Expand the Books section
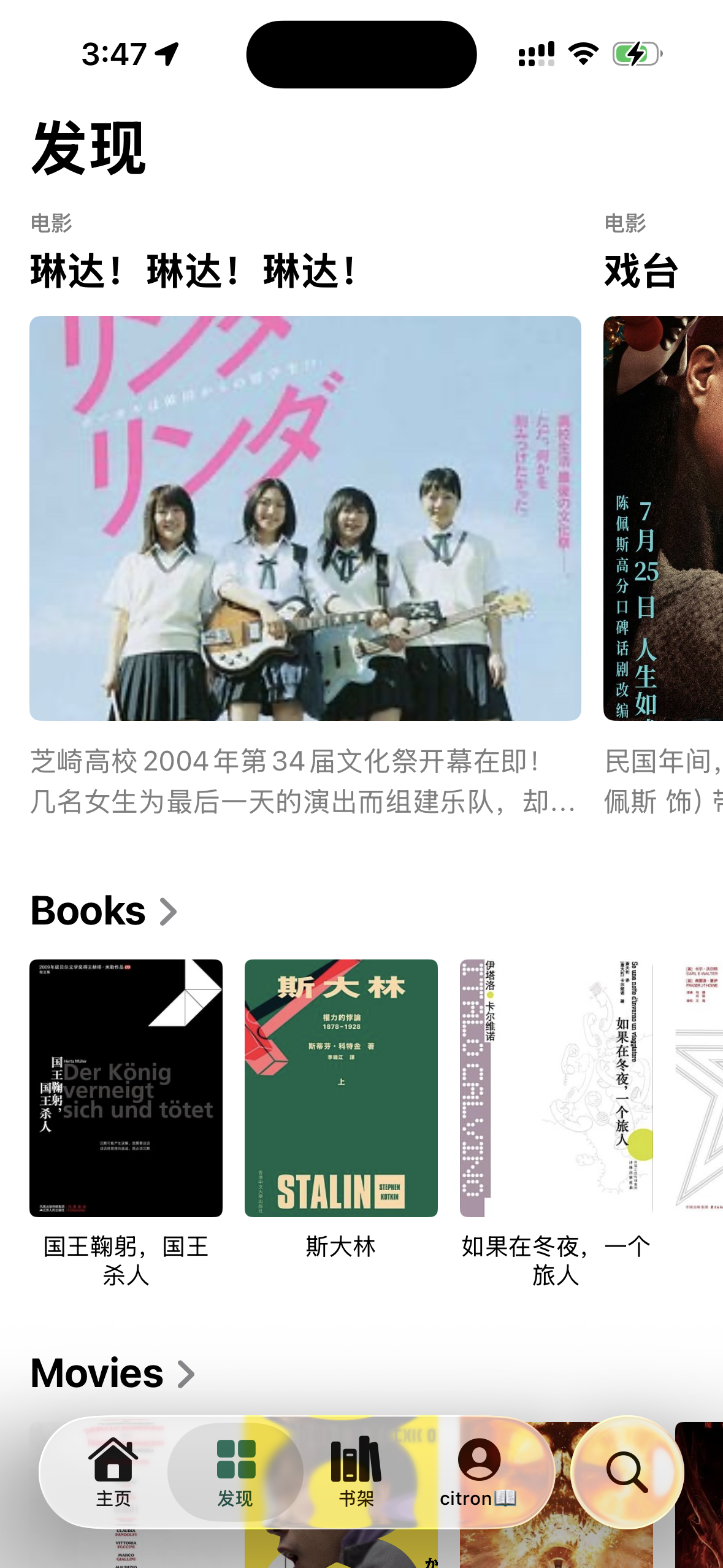 tap(104, 911)
